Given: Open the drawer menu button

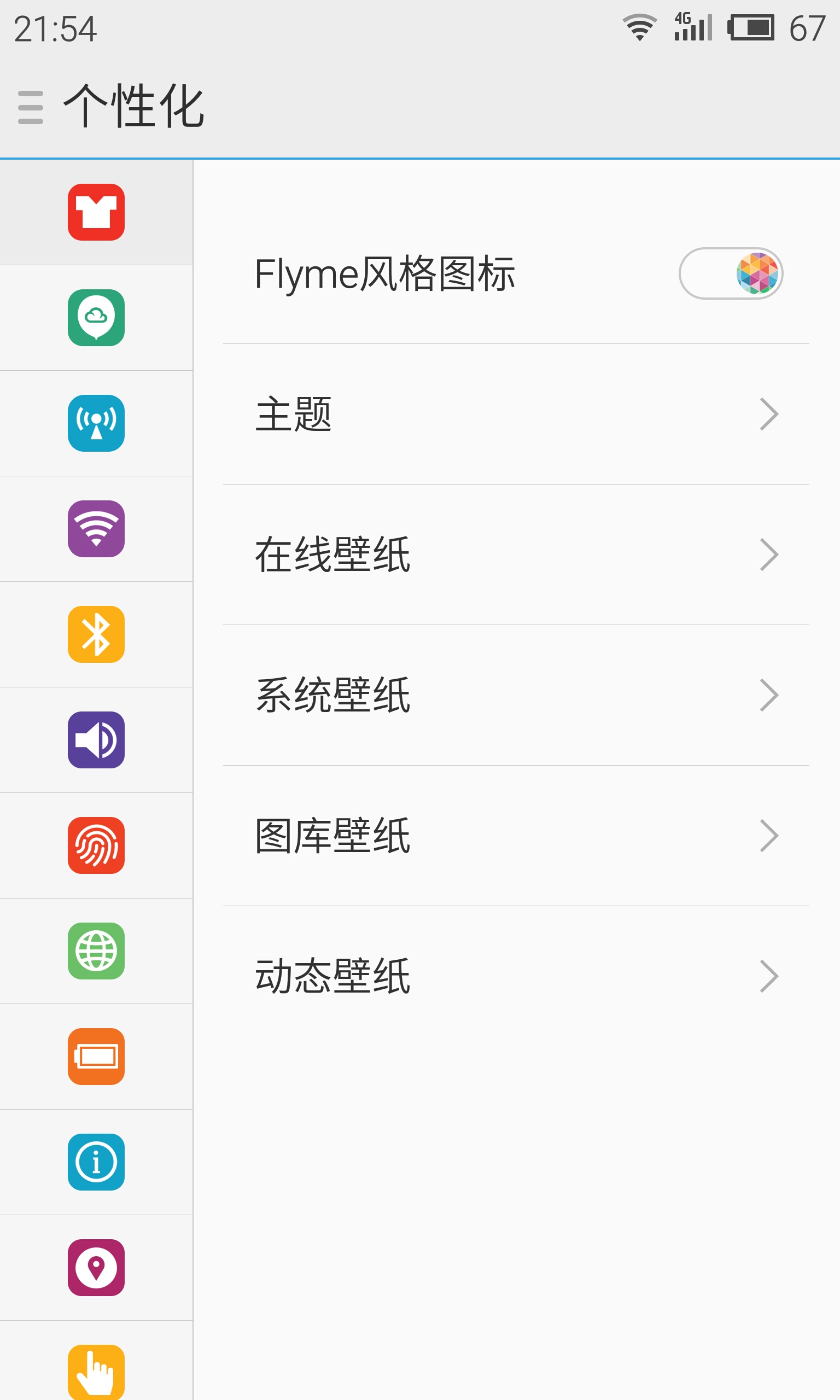Looking at the screenshot, I should pyautogui.click(x=31, y=107).
